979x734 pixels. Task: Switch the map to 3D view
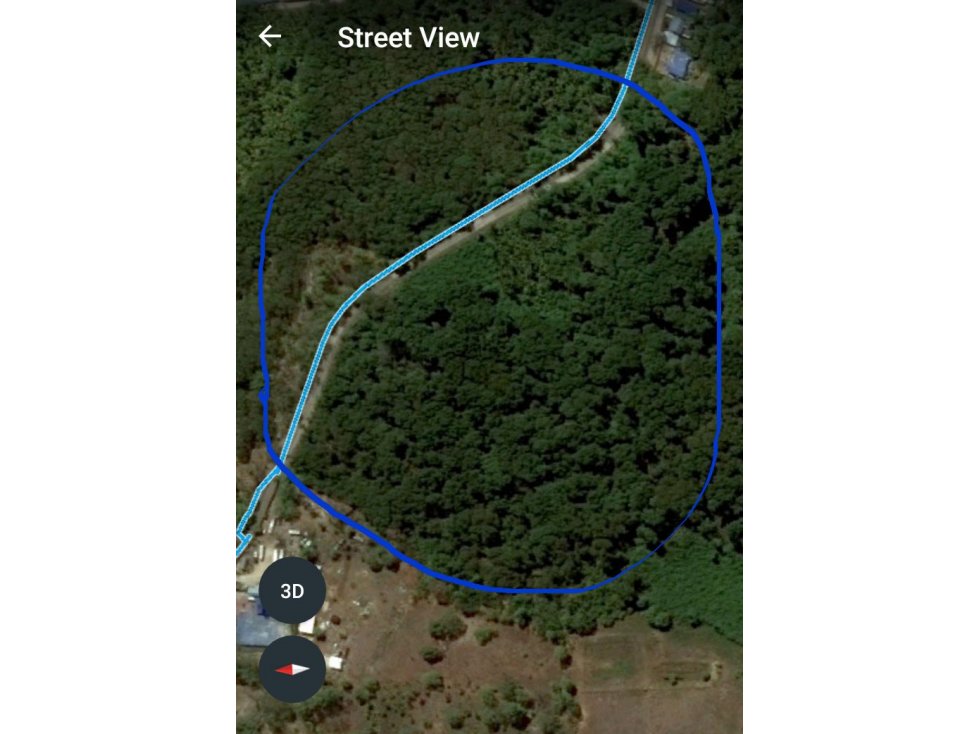292,591
